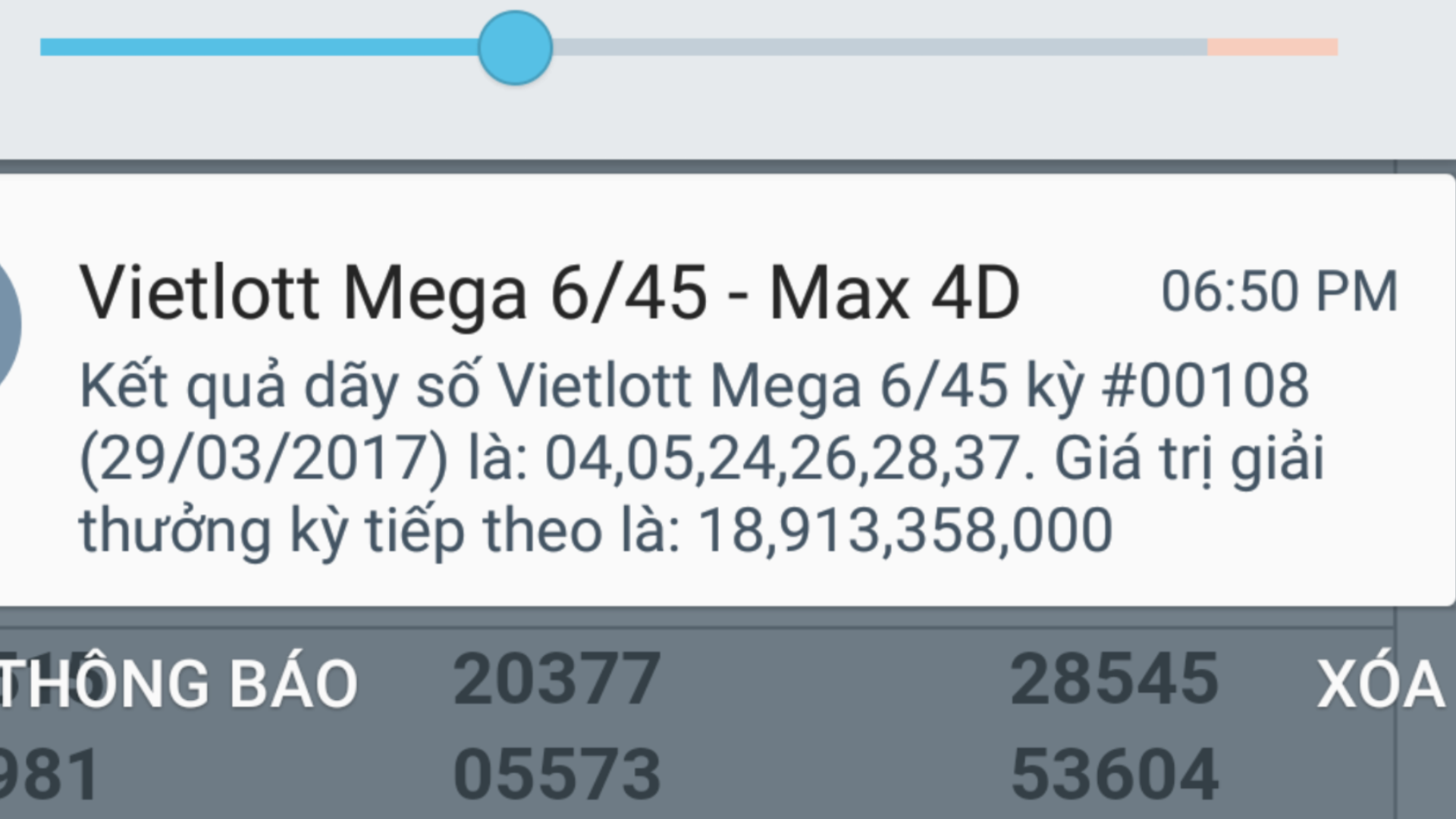Tap the brightness slider thumb

click(x=516, y=48)
